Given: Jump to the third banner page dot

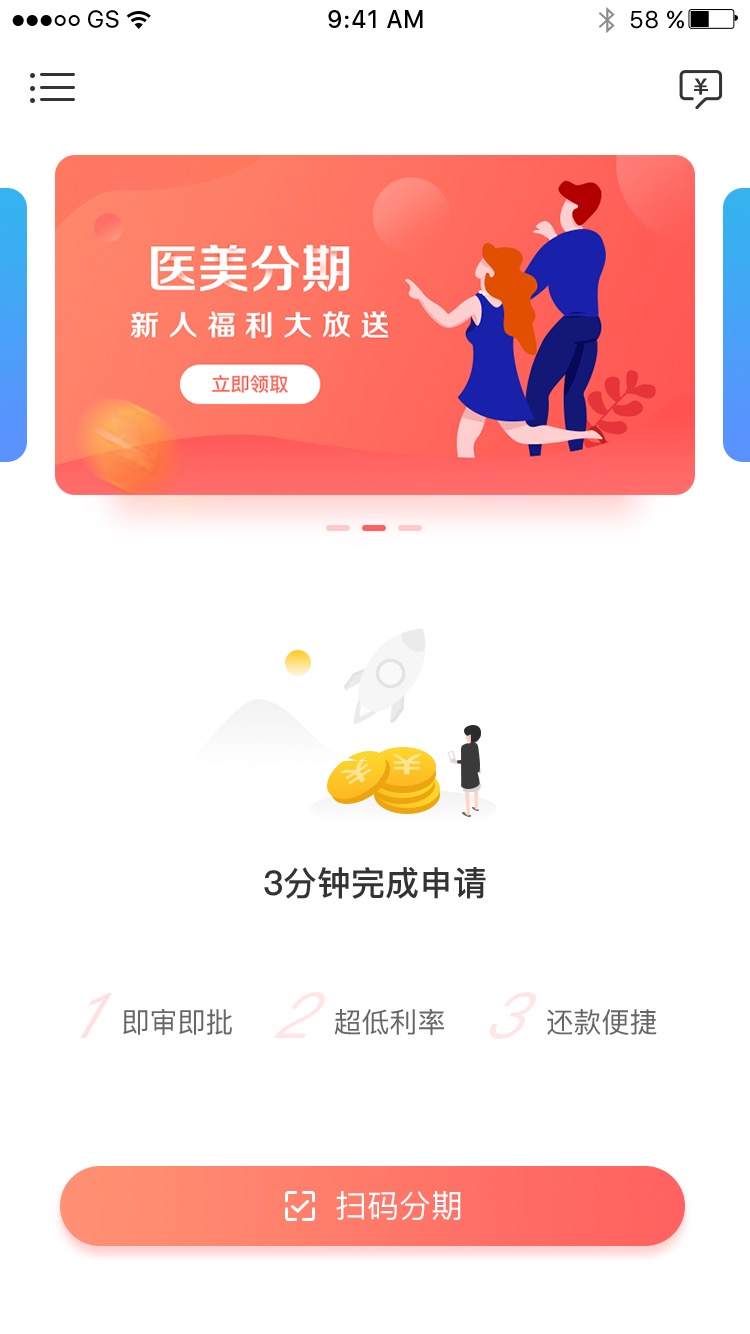Looking at the screenshot, I should click(x=410, y=528).
